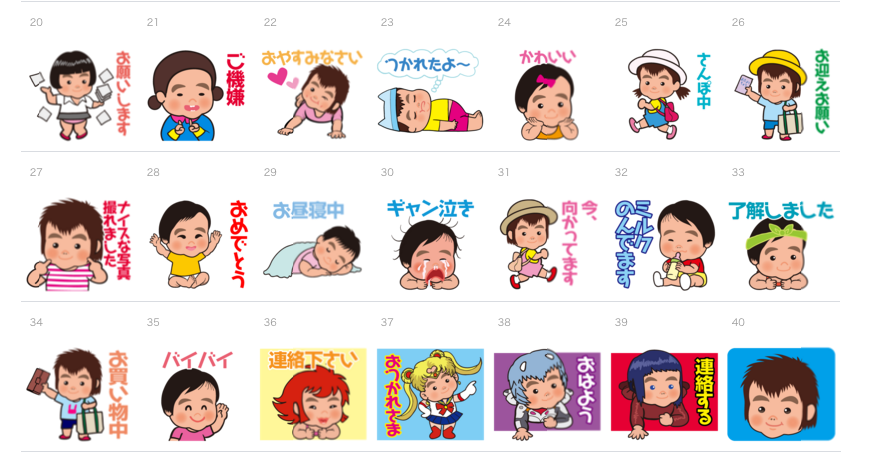Tap the 'おやすみなさい' sticker
Image resolution: width=894 pixels, height=452 pixels.
click(313, 94)
